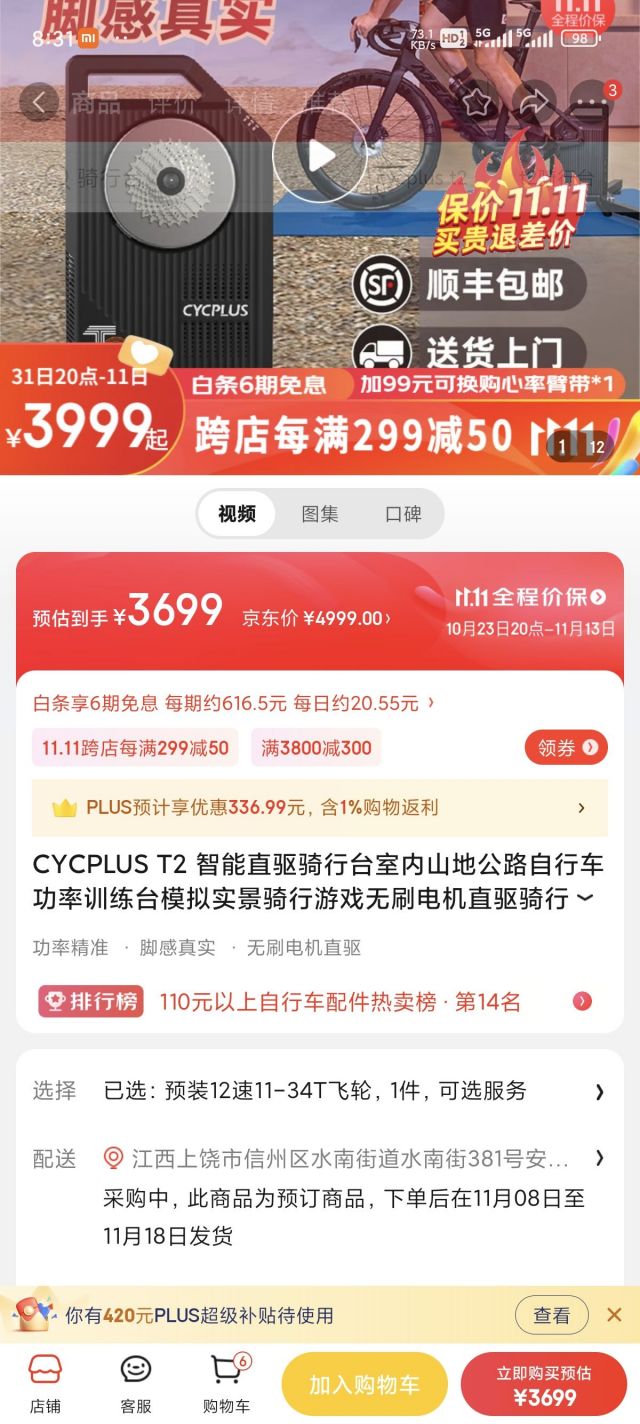Image resolution: width=640 pixels, height=1424 pixels.
Task: Switch to the 口碑 tab
Action: [x=403, y=514]
